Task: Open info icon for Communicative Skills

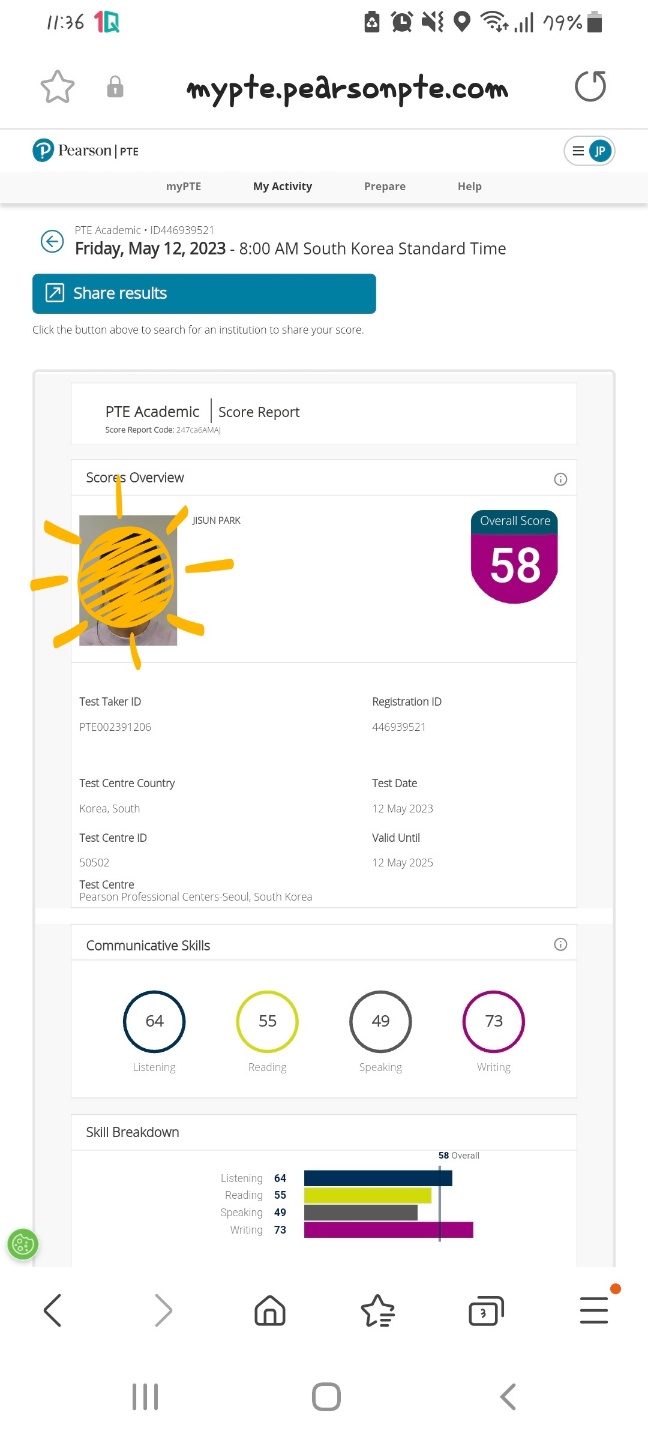Action: tap(560, 945)
